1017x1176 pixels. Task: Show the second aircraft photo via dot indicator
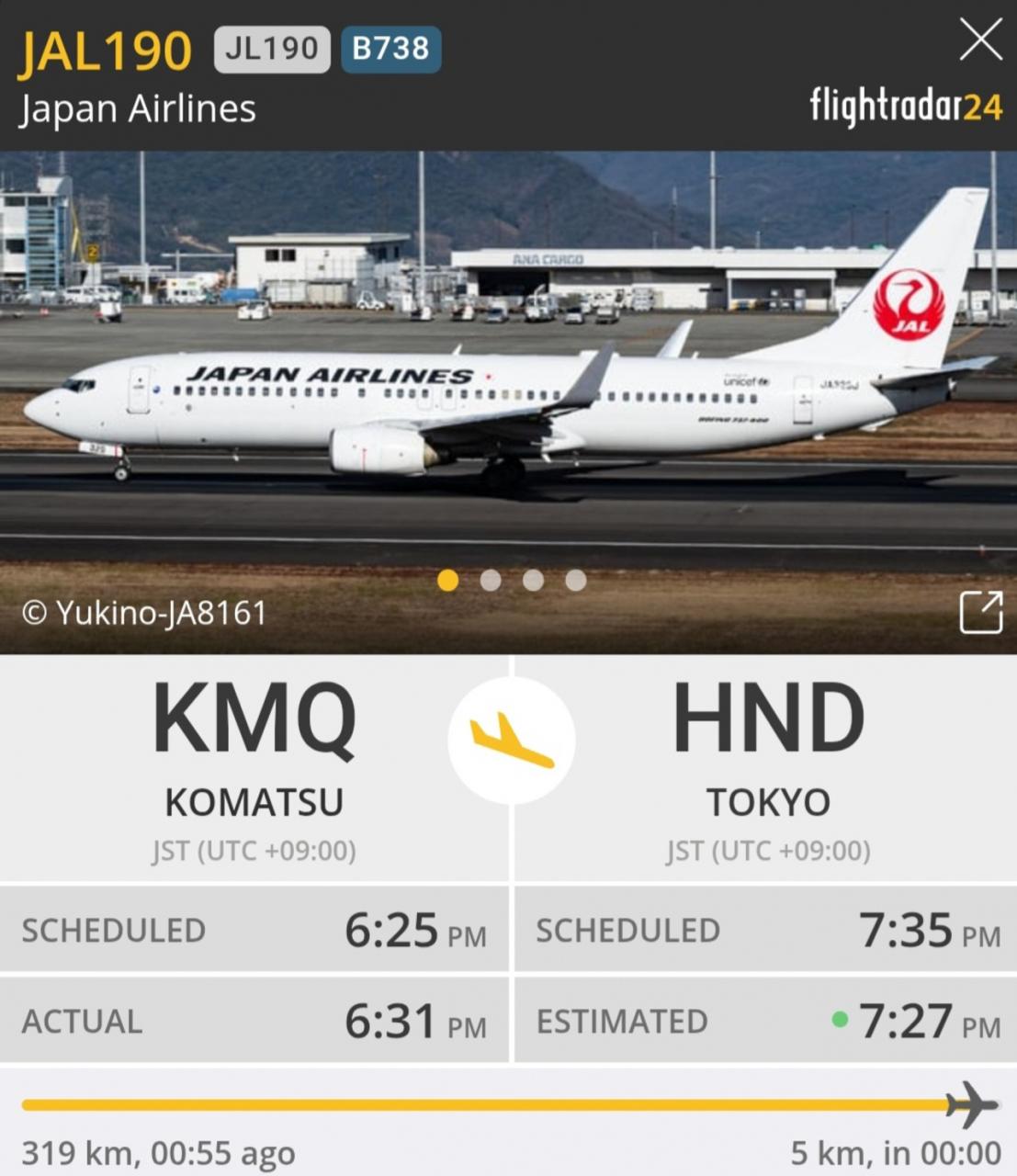[491, 581]
